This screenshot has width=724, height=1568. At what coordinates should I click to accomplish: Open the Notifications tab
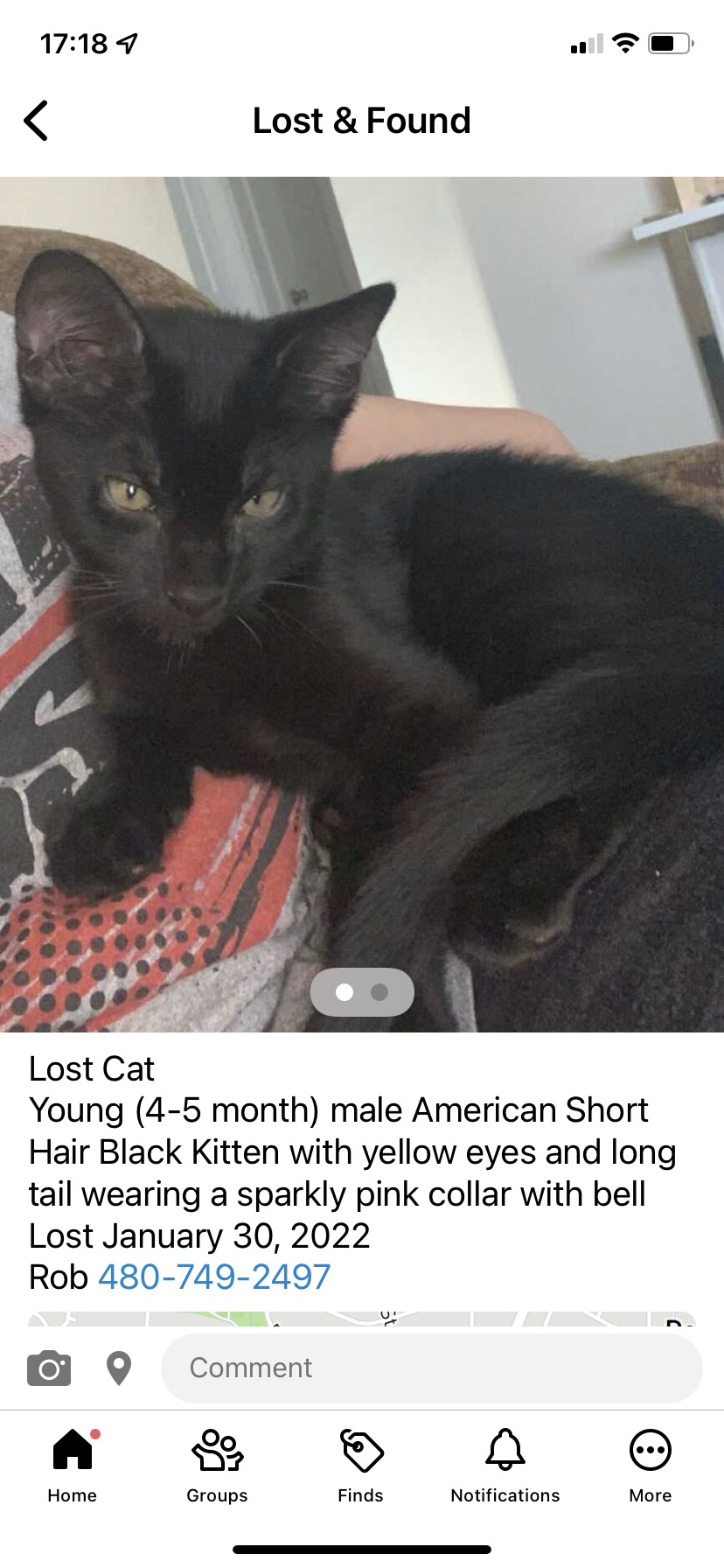(505, 1466)
